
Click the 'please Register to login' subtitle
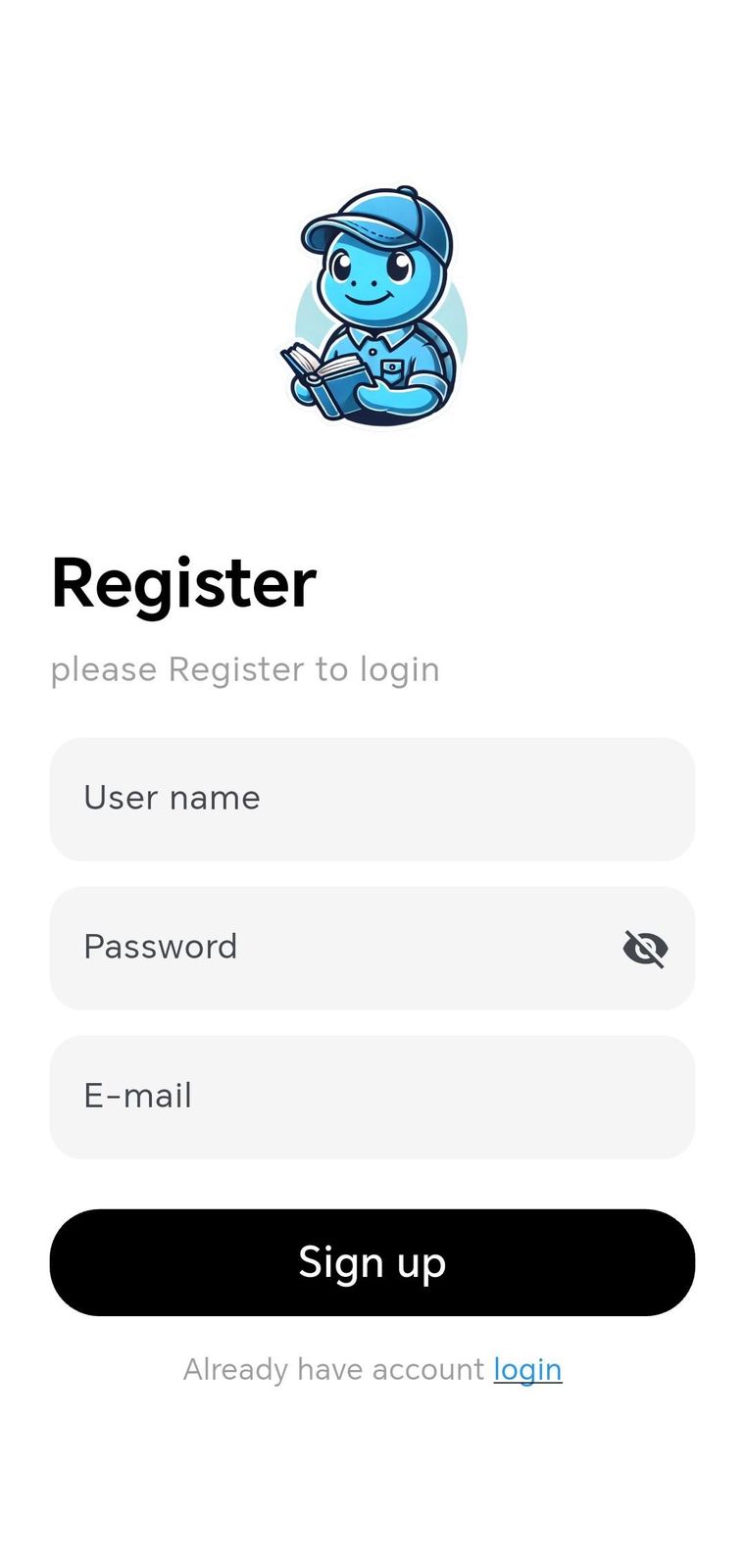point(245,669)
